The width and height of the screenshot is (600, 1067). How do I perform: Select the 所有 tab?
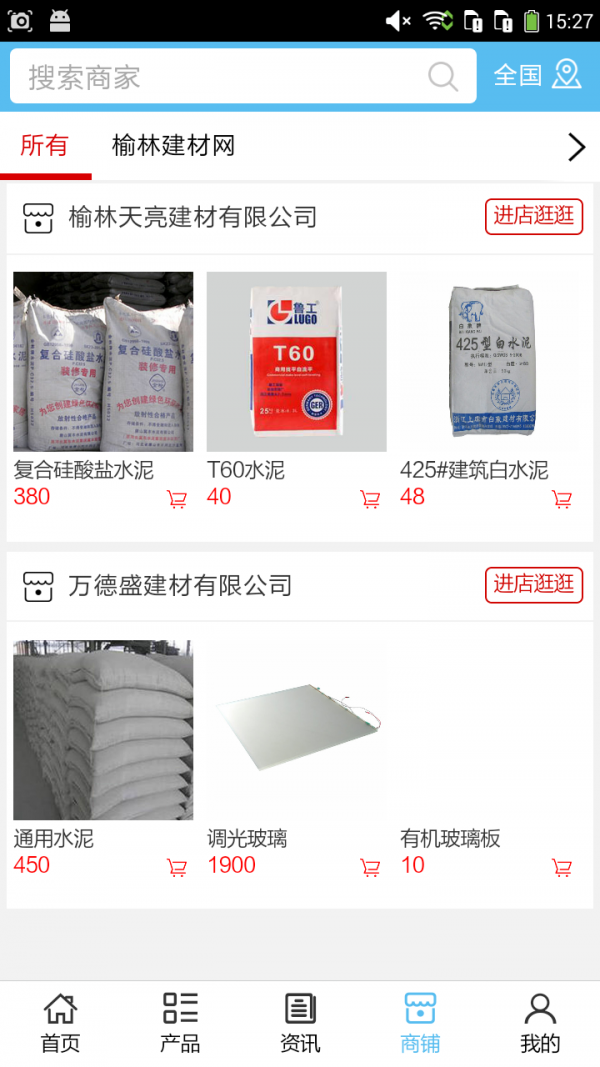[45, 146]
